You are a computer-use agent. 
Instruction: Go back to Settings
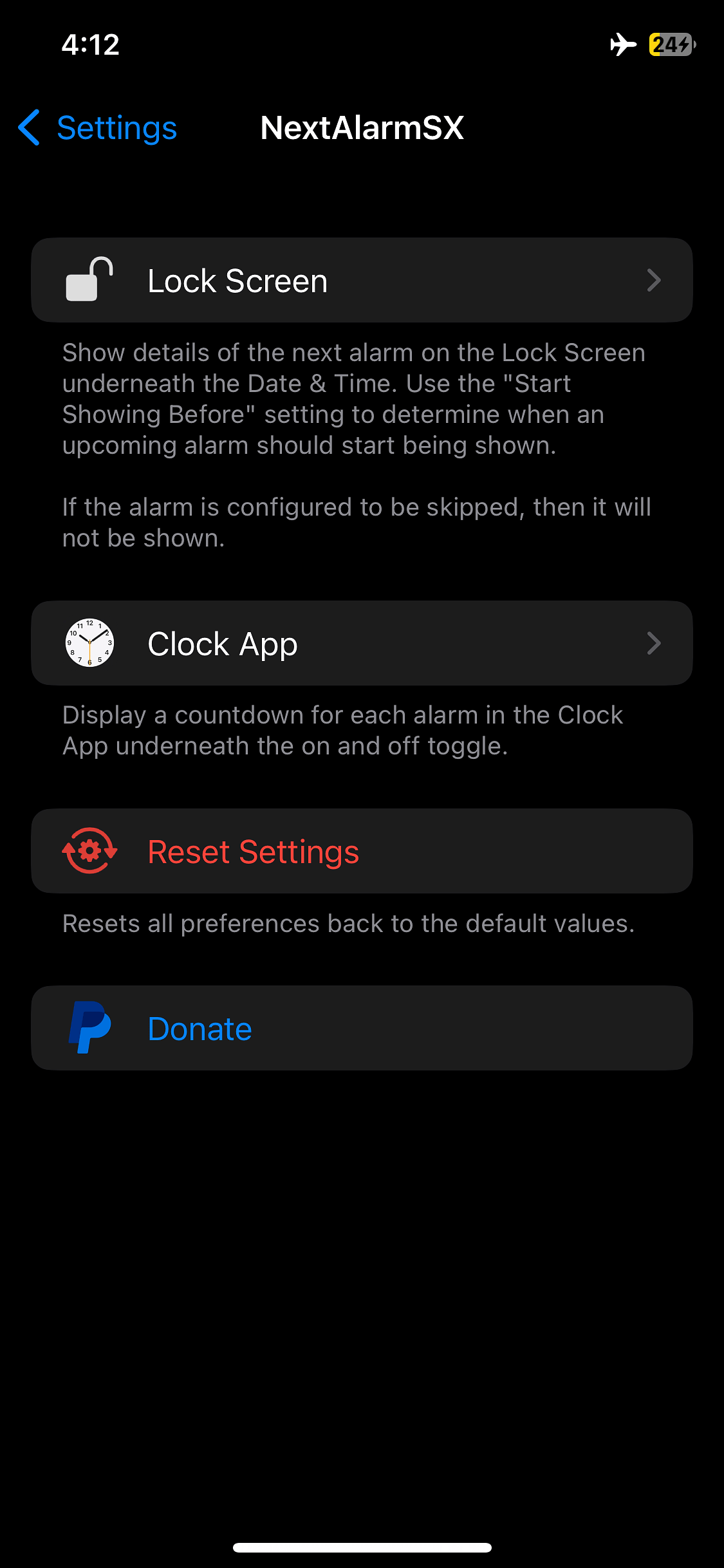(98, 127)
